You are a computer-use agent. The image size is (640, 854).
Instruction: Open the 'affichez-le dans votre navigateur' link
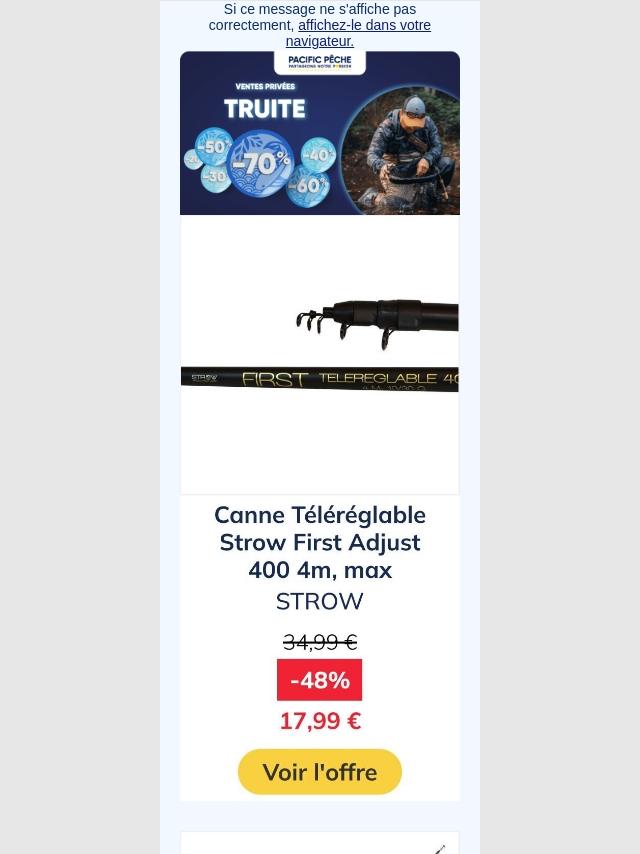tap(364, 26)
